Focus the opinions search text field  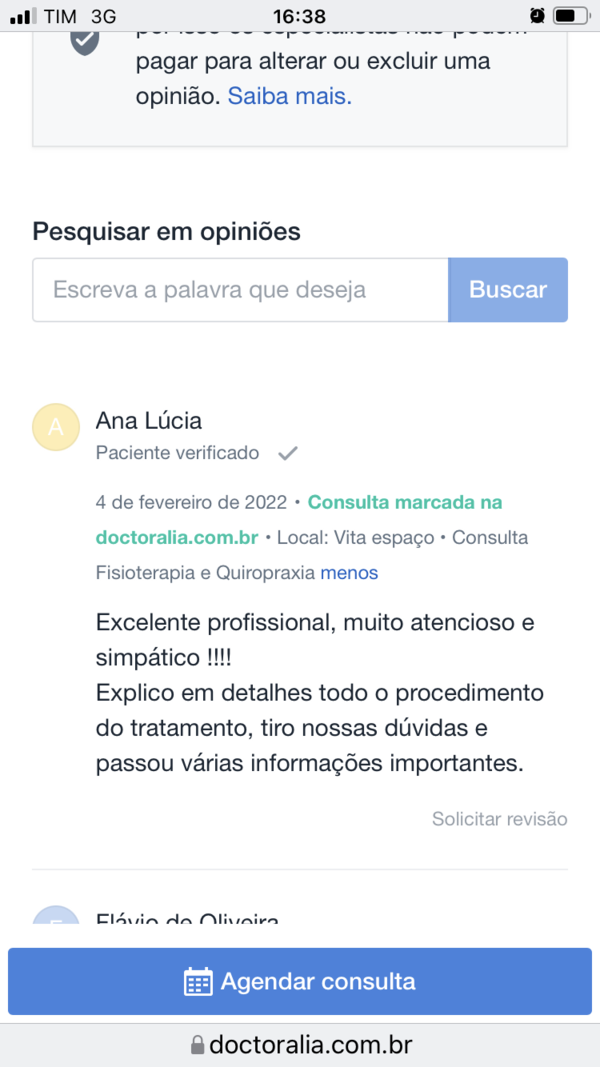[240, 290]
